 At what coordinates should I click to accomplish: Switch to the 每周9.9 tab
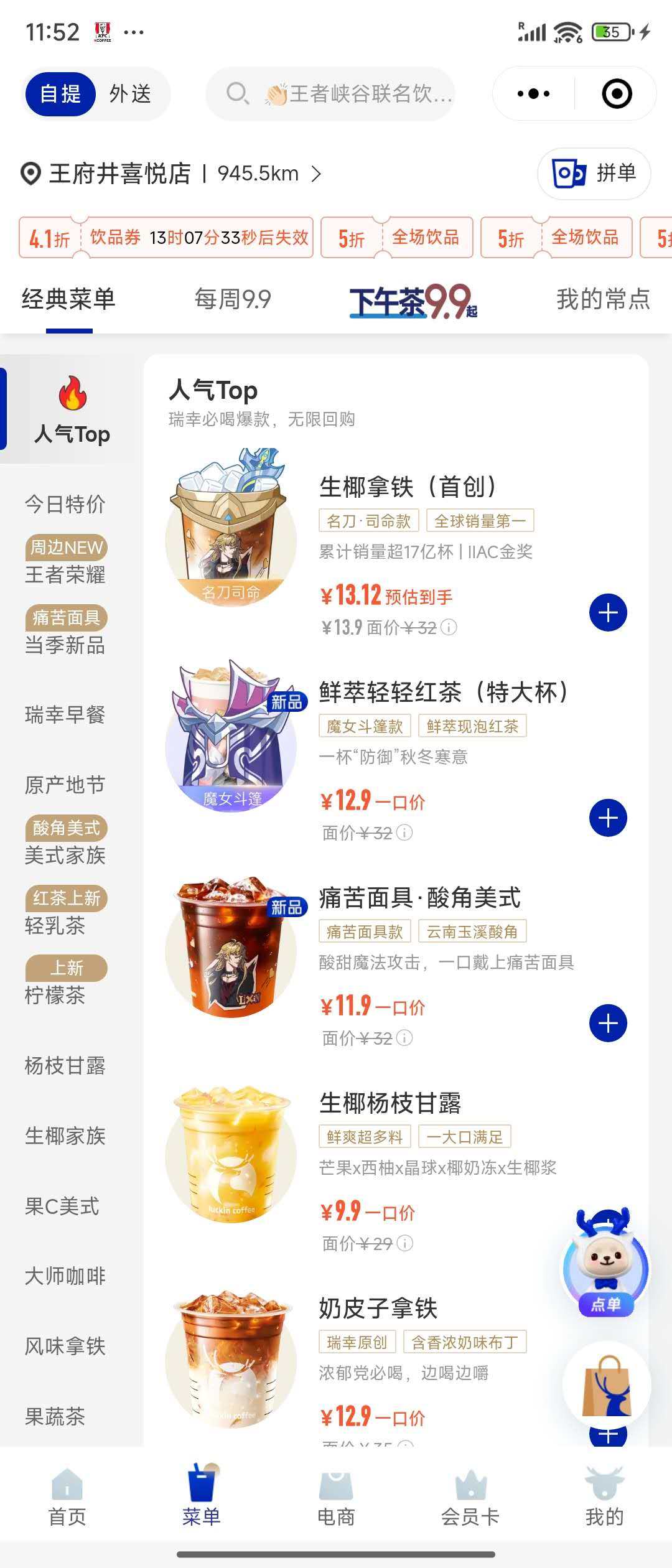pos(232,299)
